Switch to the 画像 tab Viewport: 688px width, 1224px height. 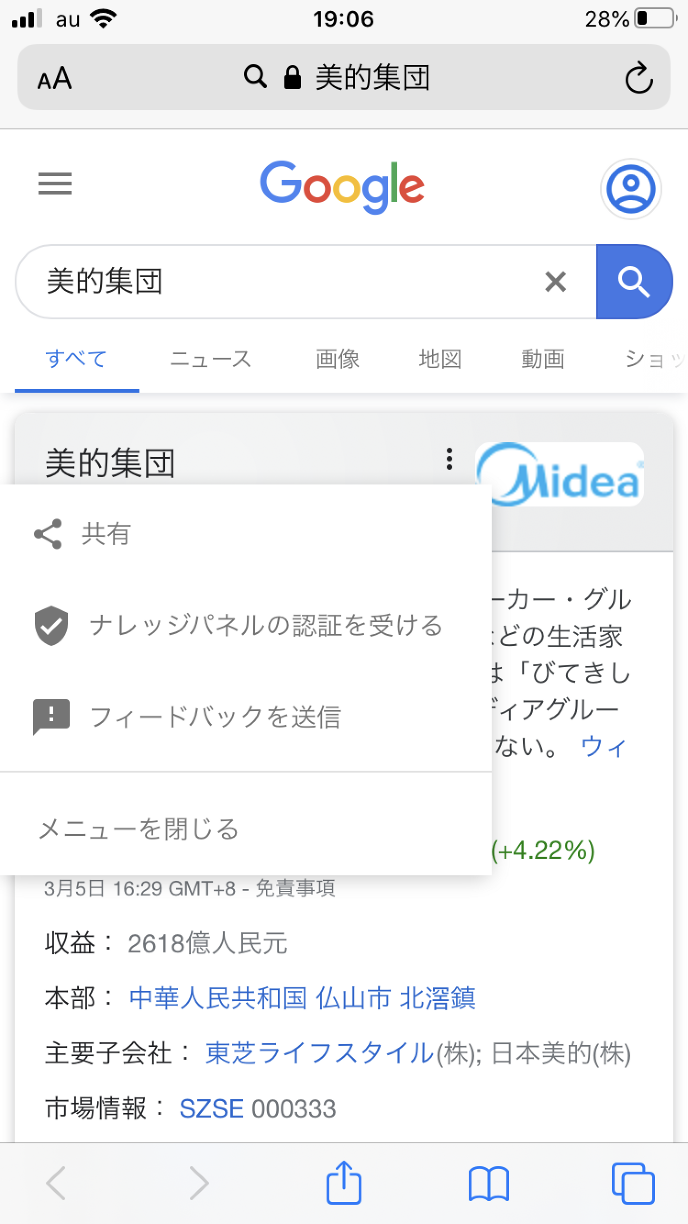click(338, 359)
